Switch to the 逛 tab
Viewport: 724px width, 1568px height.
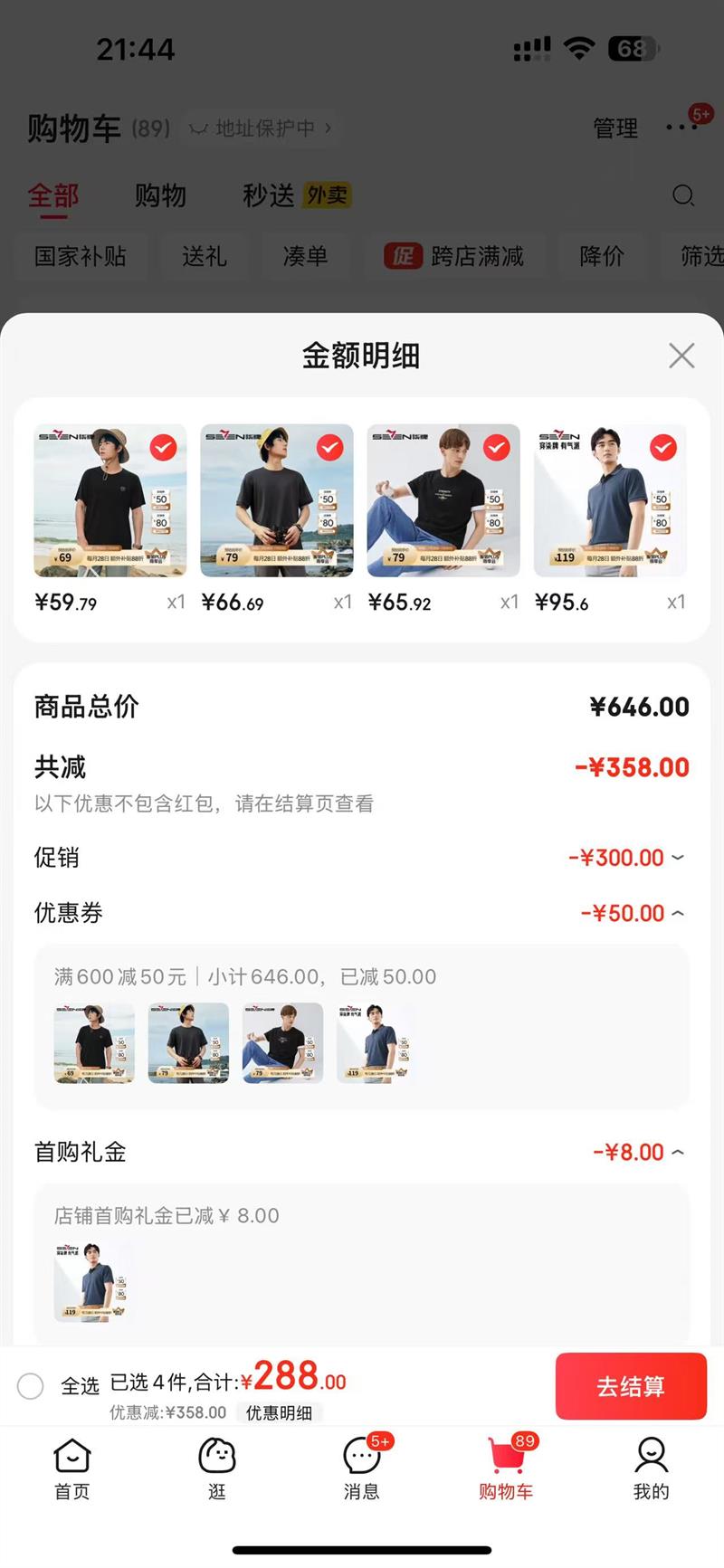[217, 1468]
